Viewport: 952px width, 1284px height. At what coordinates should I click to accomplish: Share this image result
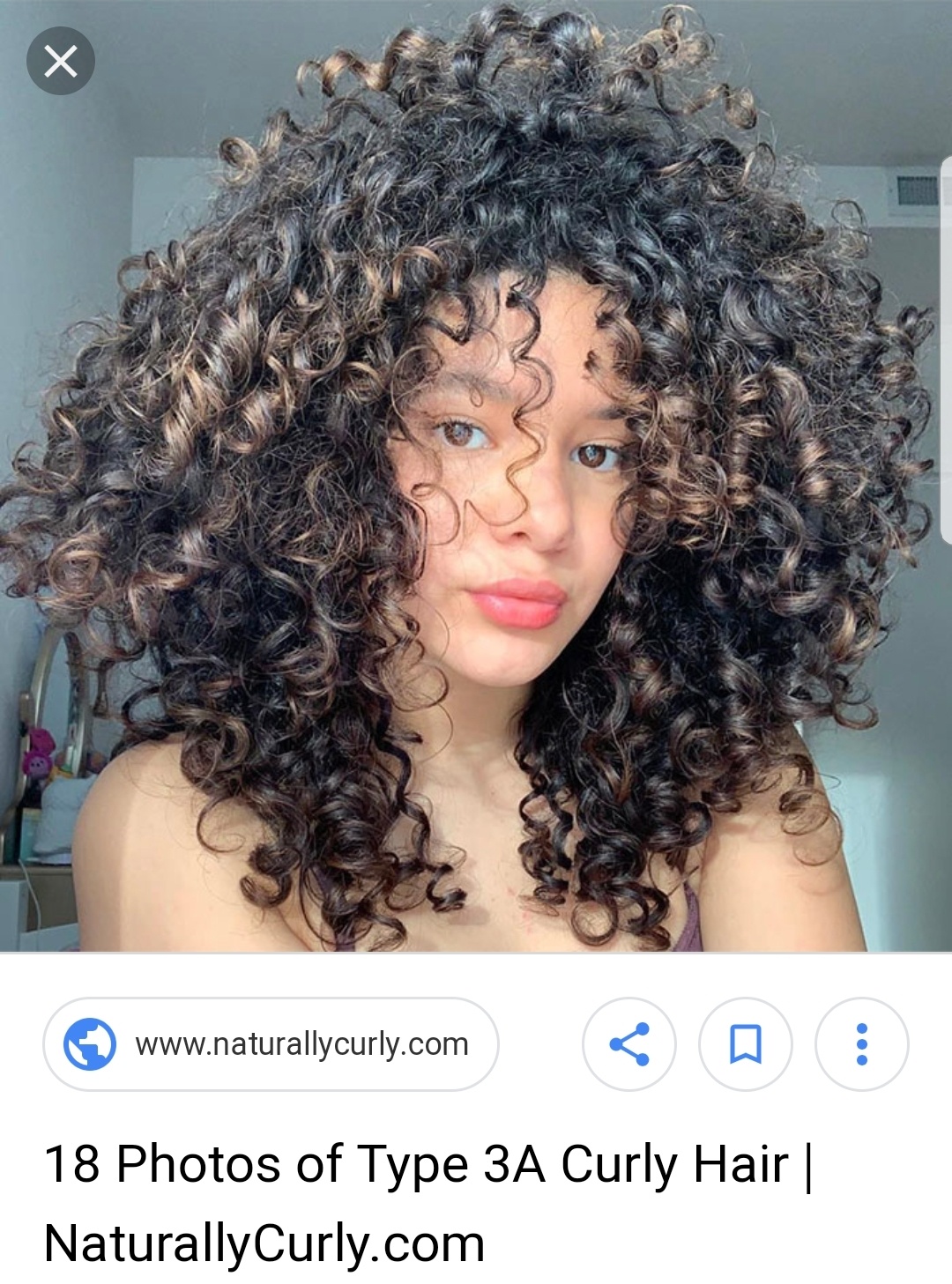coord(628,1044)
